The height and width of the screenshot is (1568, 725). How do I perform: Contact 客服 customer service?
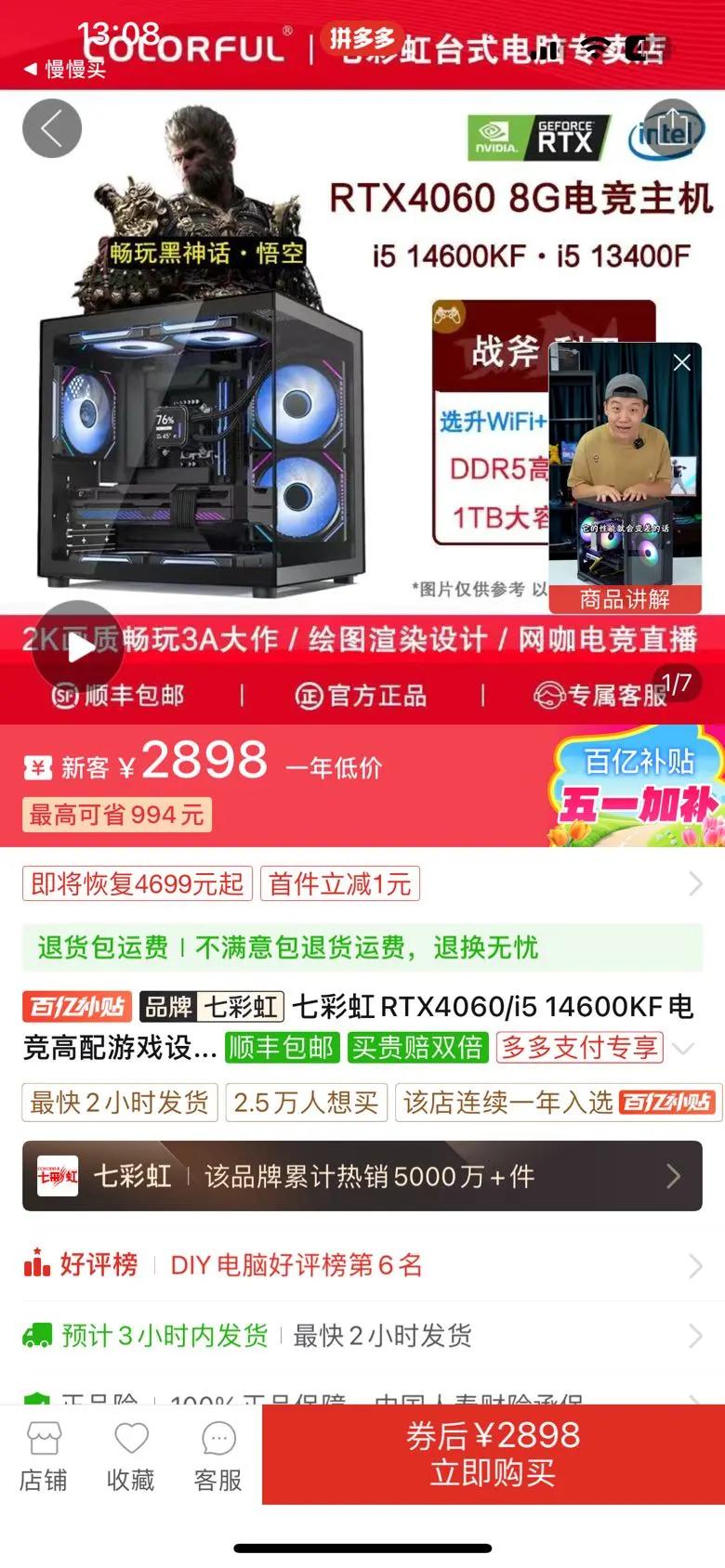point(218,1456)
